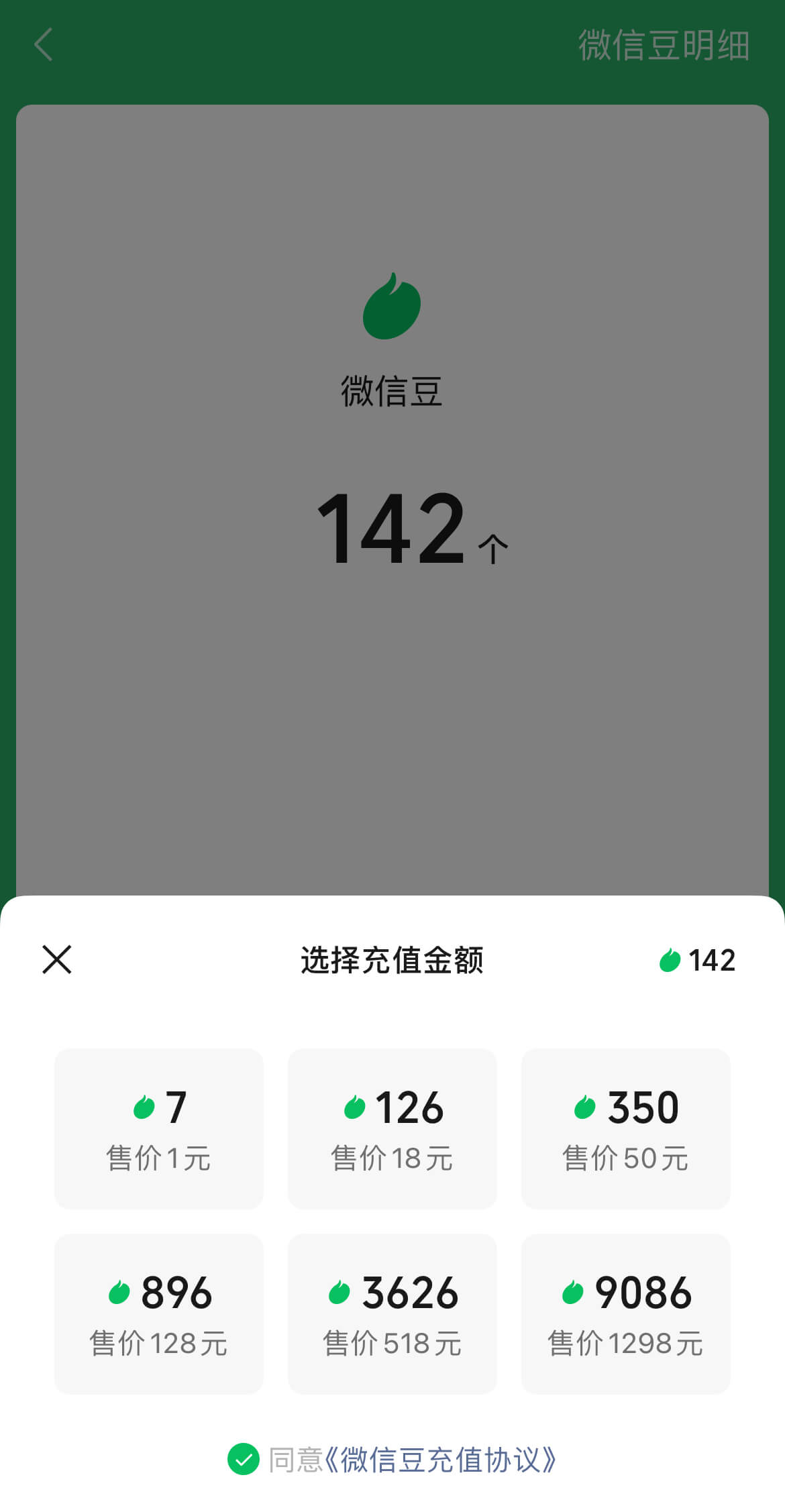
Task: Pick the 350 beans for 50元 package
Action: coord(626,1128)
